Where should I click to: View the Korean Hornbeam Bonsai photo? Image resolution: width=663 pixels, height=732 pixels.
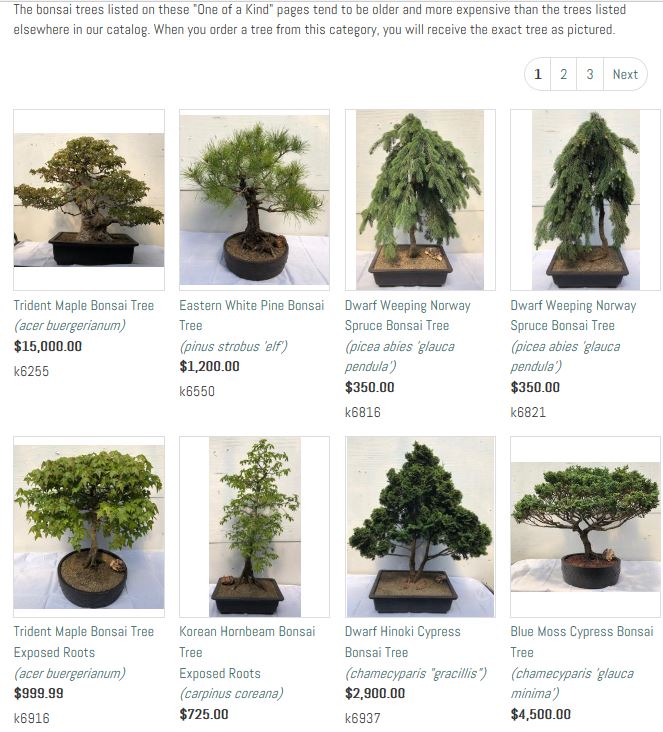coord(254,526)
